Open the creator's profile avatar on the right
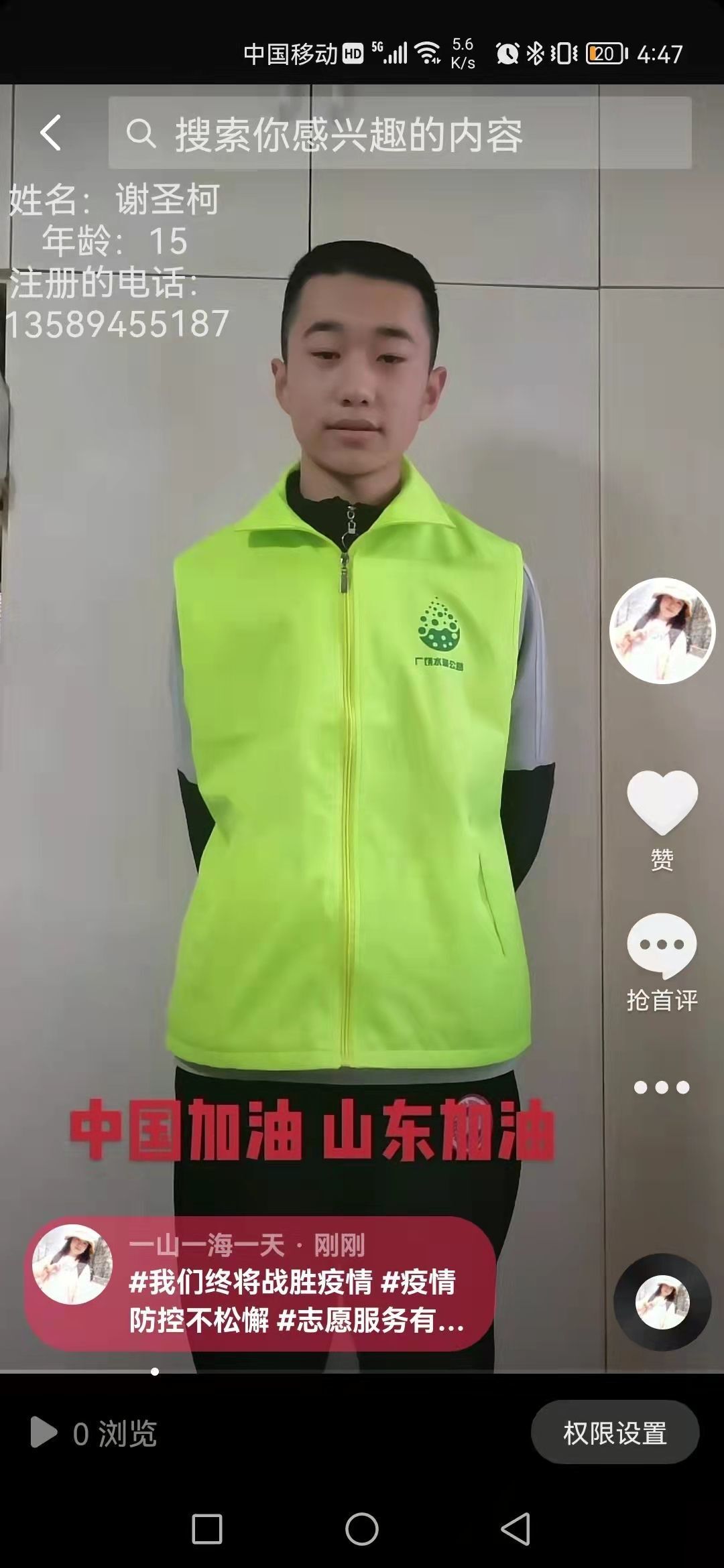This screenshot has width=724, height=1568. pos(662,631)
